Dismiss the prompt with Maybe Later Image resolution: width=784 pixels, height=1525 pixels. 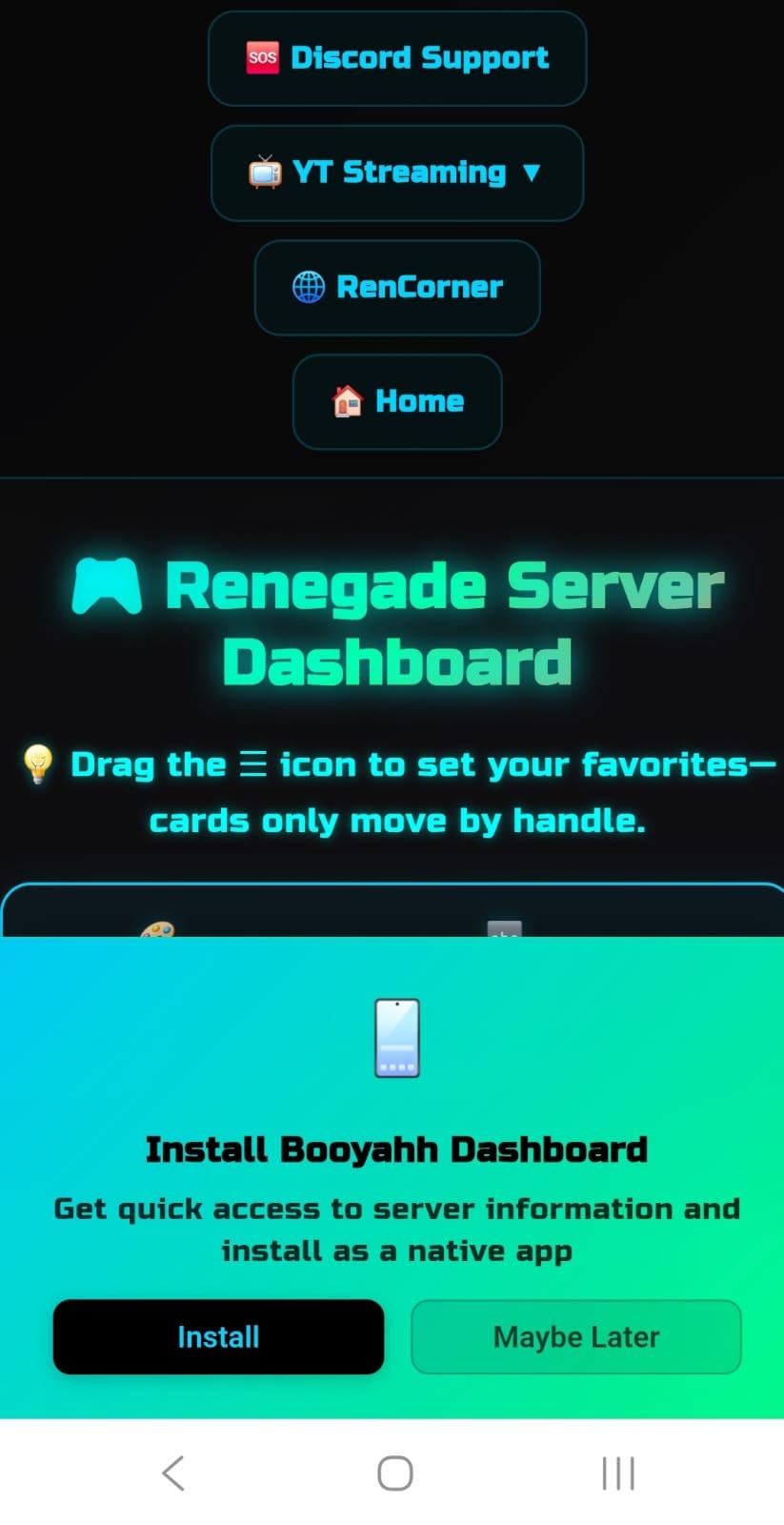(x=575, y=1336)
